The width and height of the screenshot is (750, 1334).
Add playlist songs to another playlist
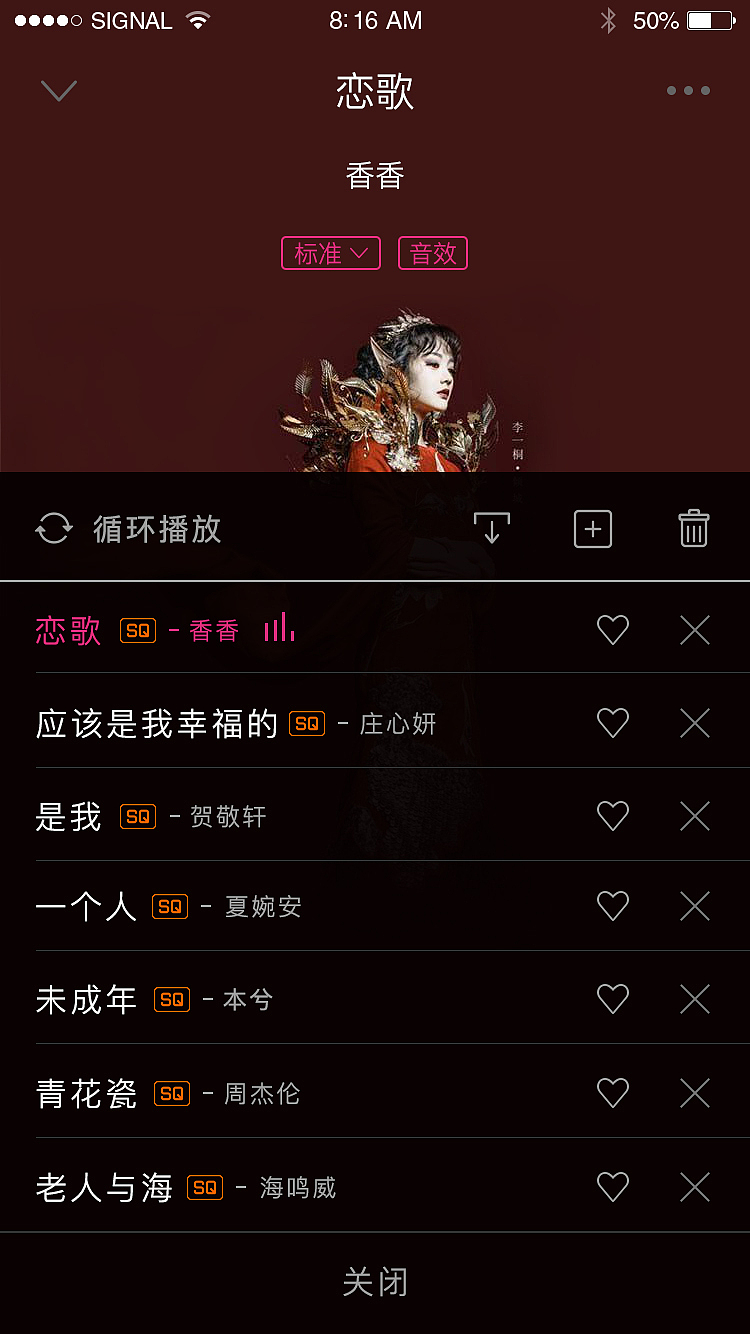tap(592, 528)
